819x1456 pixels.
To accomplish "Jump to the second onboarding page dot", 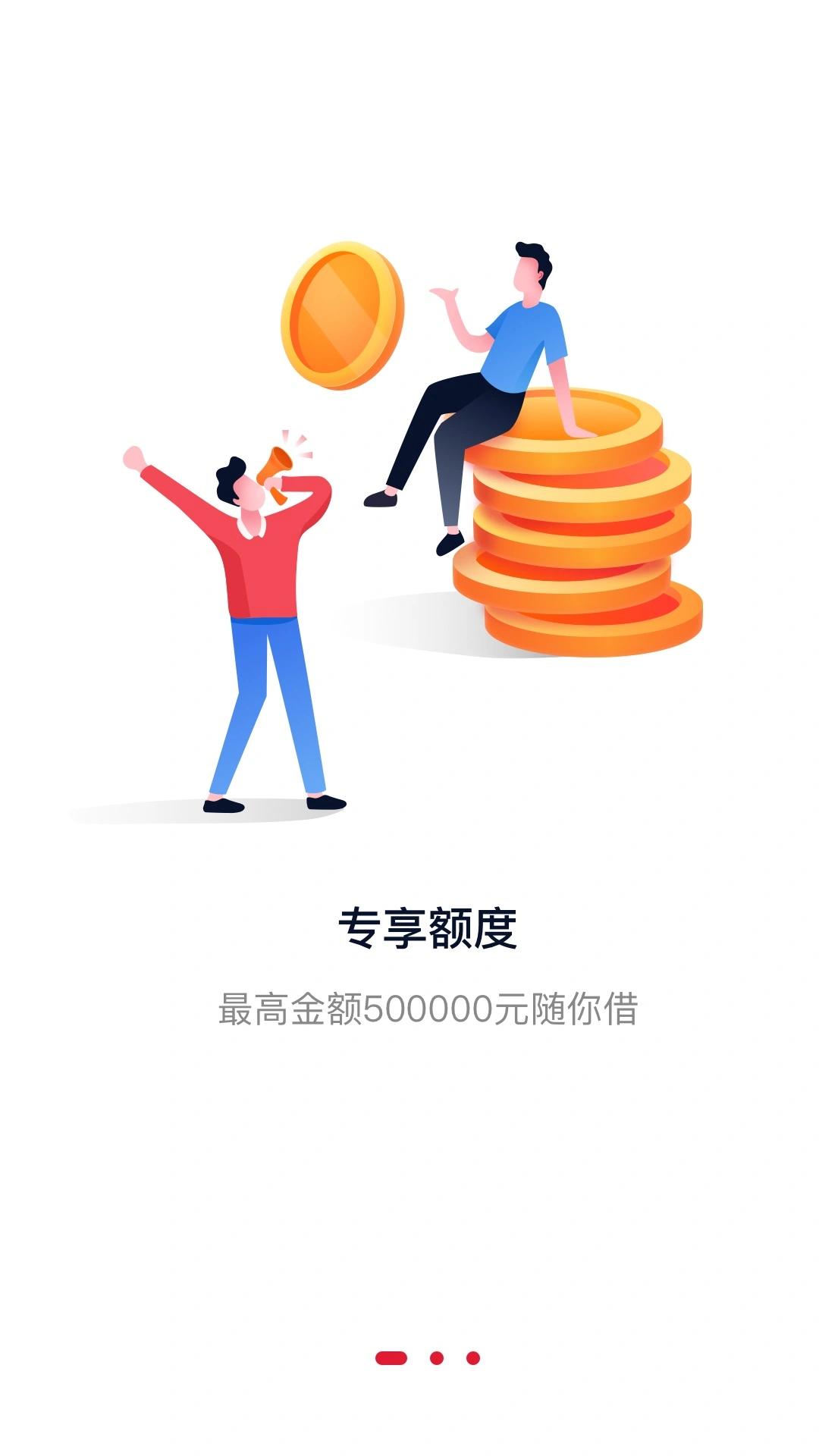I will (436, 1357).
